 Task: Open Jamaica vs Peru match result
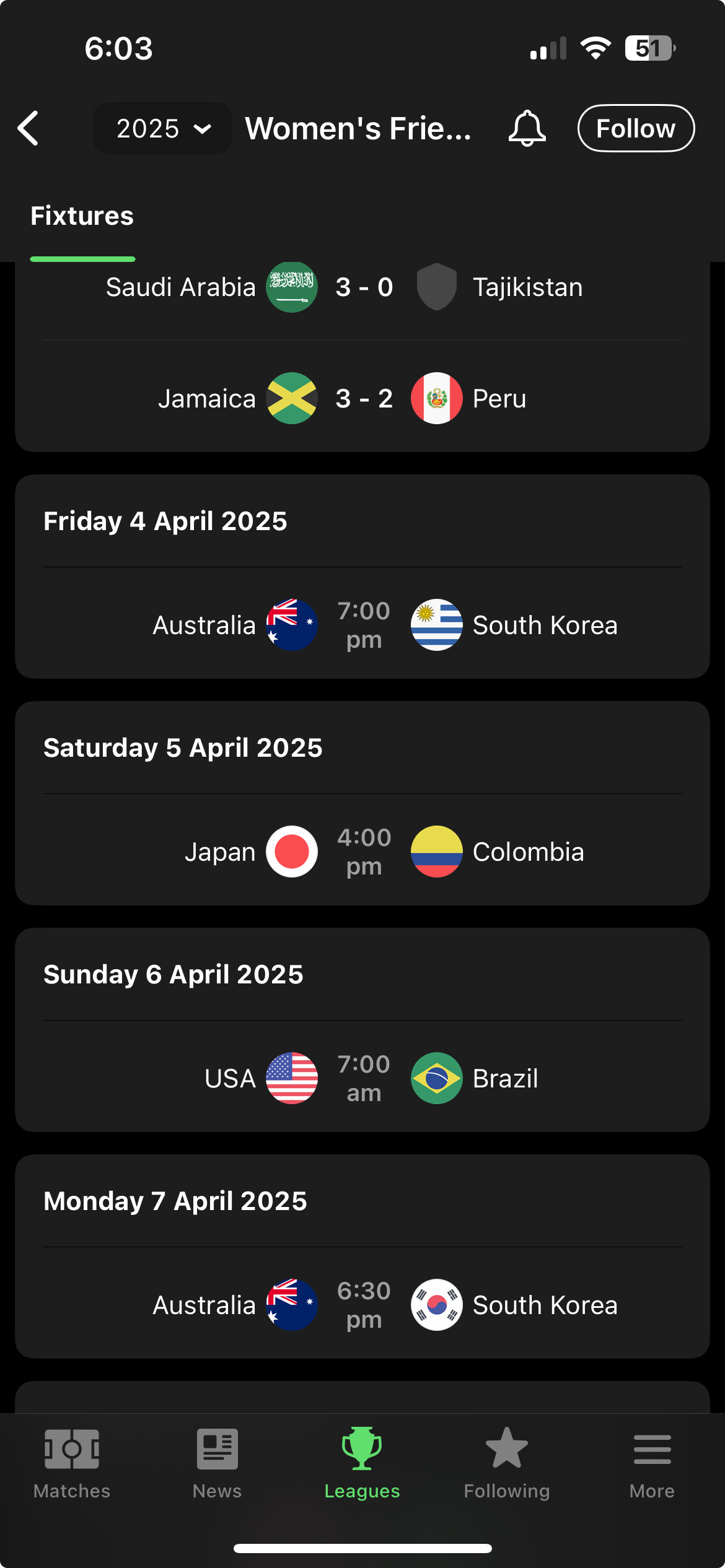click(362, 398)
